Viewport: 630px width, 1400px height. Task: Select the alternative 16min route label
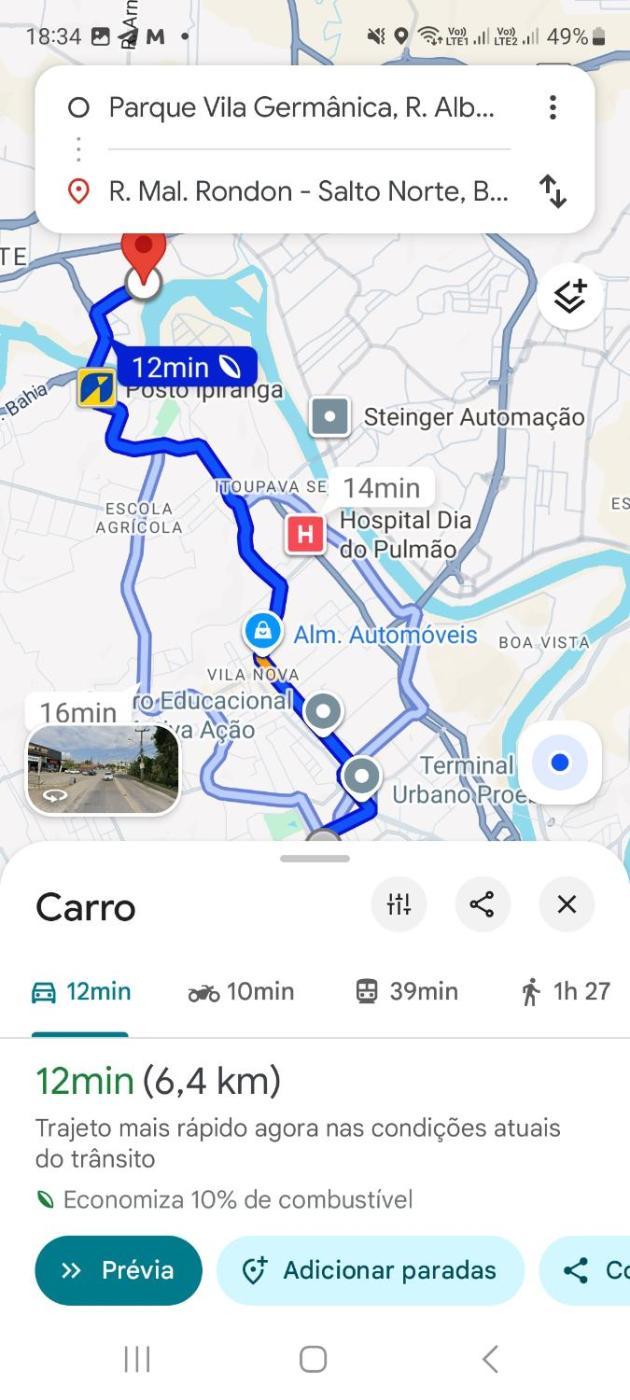coord(78,712)
